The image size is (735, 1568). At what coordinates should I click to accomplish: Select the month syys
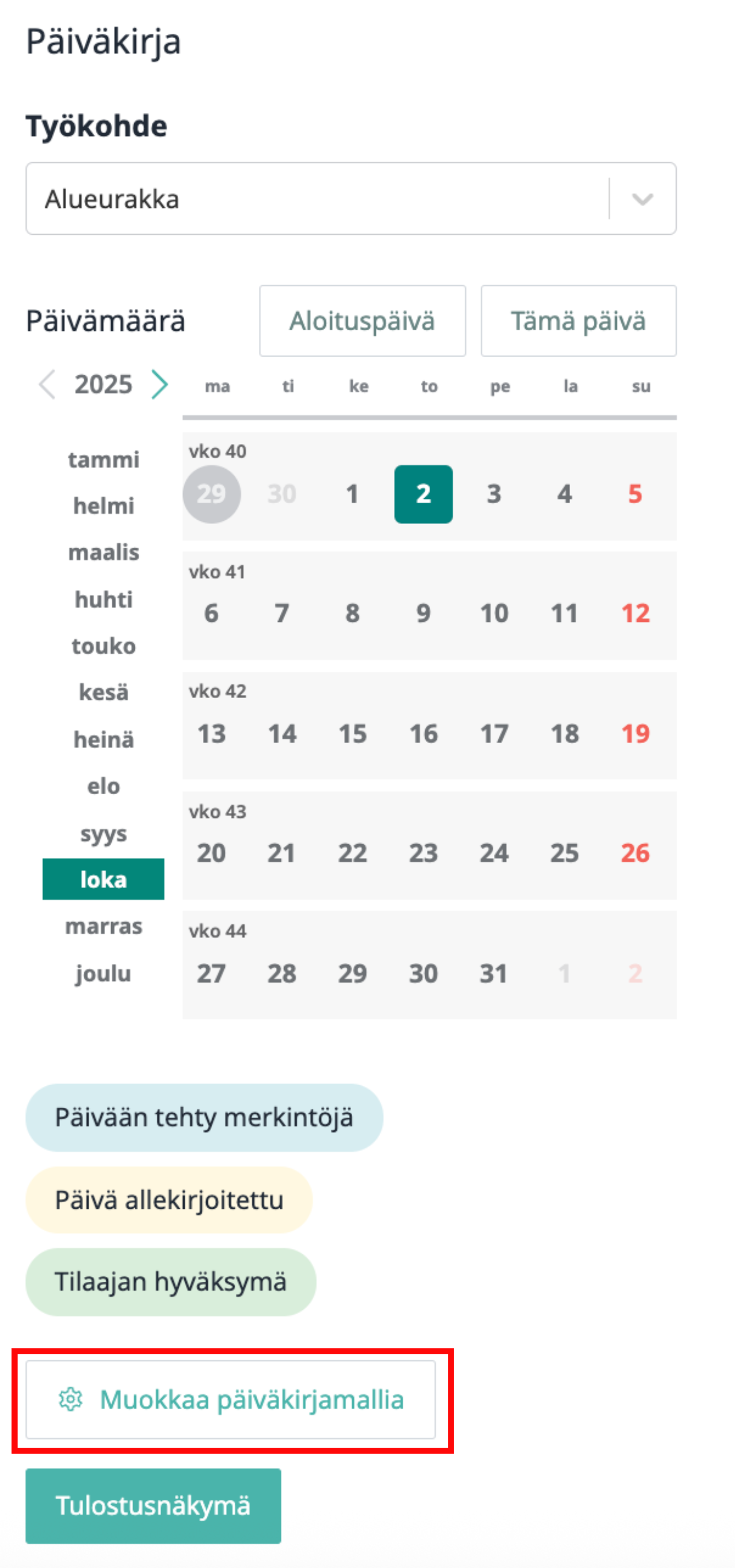[104, 832]
